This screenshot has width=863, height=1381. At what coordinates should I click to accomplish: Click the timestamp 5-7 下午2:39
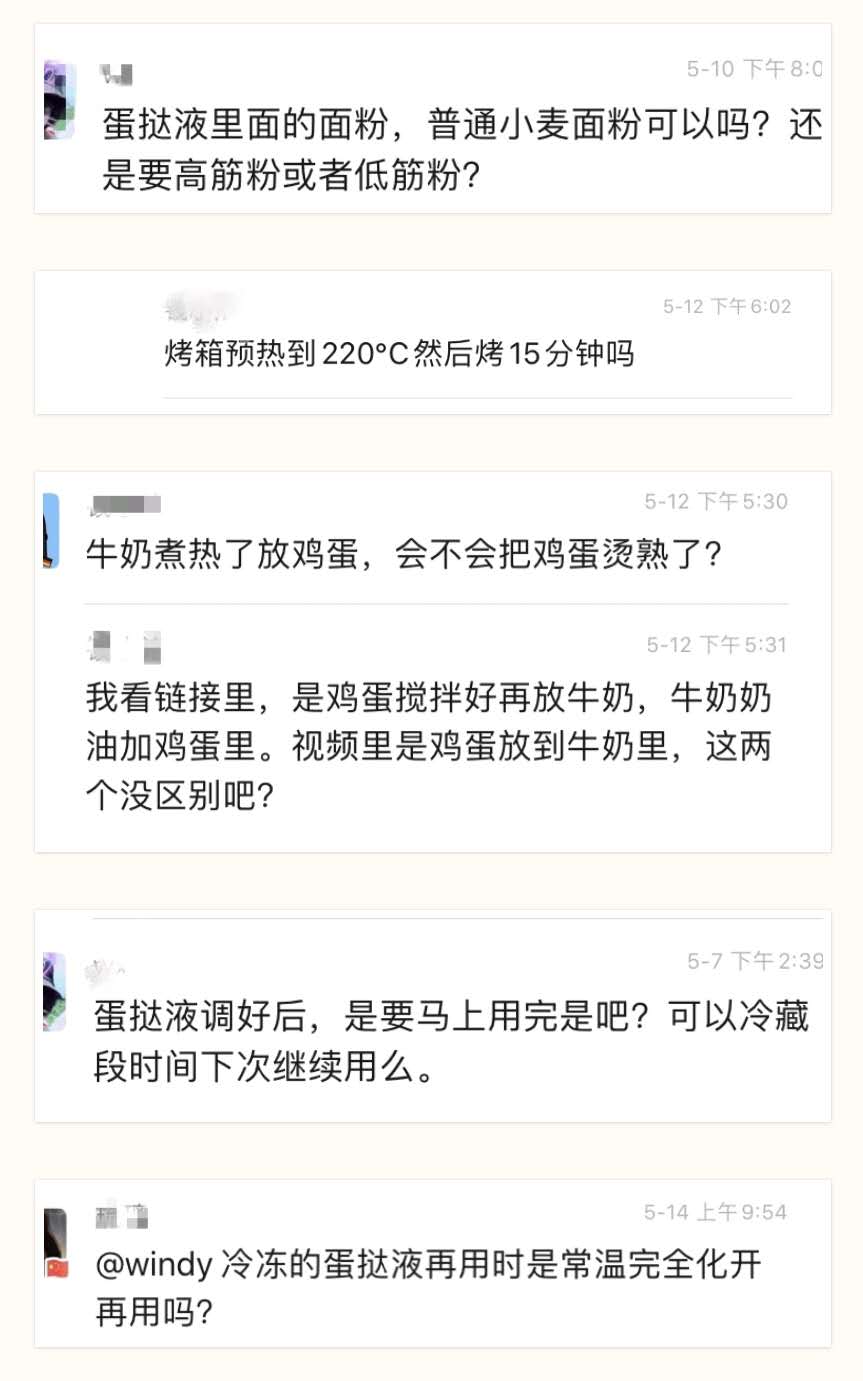coord(757,960)
